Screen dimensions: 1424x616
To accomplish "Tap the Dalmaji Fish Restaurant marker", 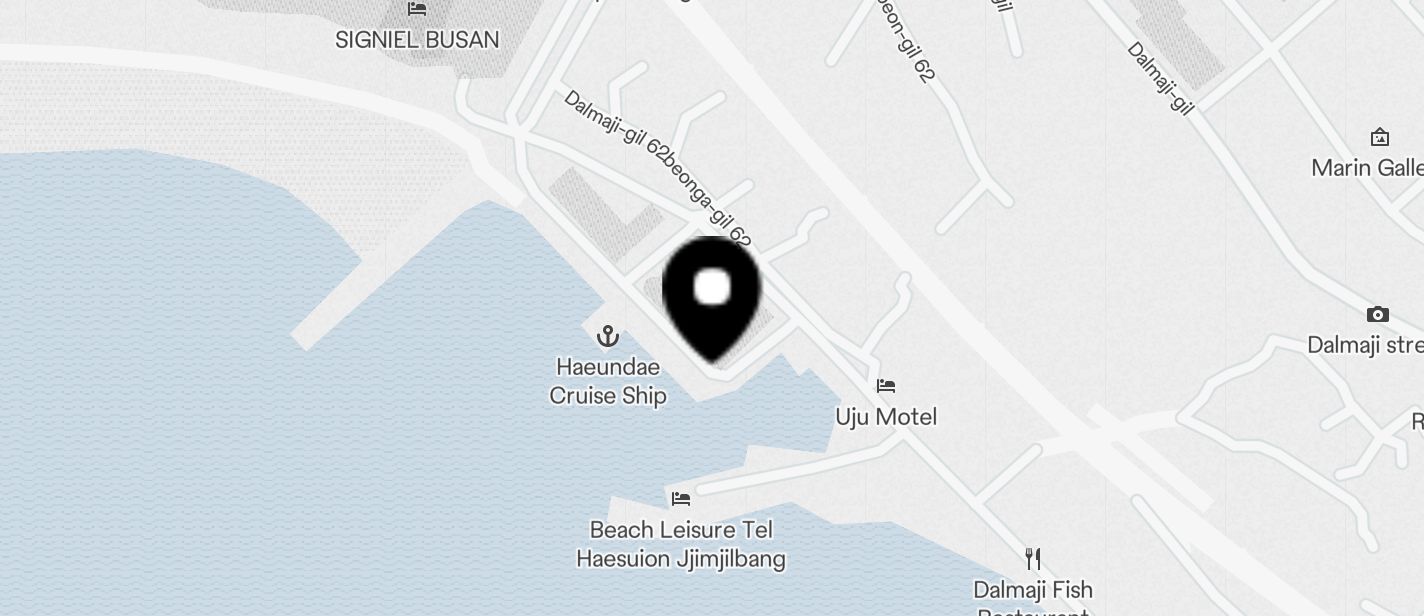I will 1033,559.
